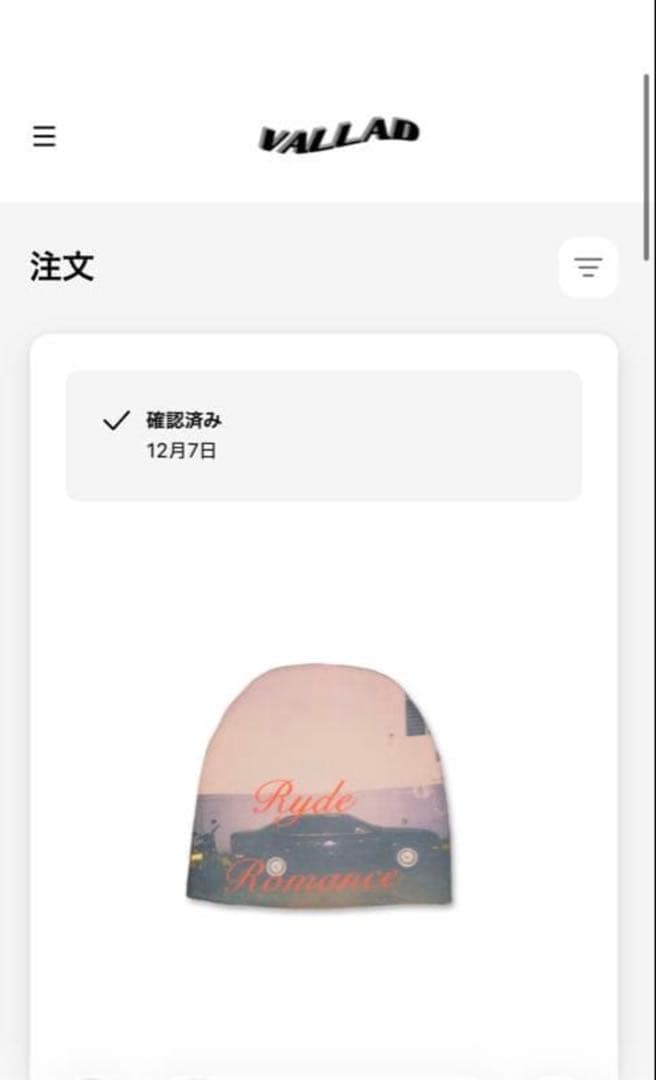The height and width of the screenshot is (1080, 656).
Task: Open the hamburger navigation menu
Action: (x=44, y=137)
